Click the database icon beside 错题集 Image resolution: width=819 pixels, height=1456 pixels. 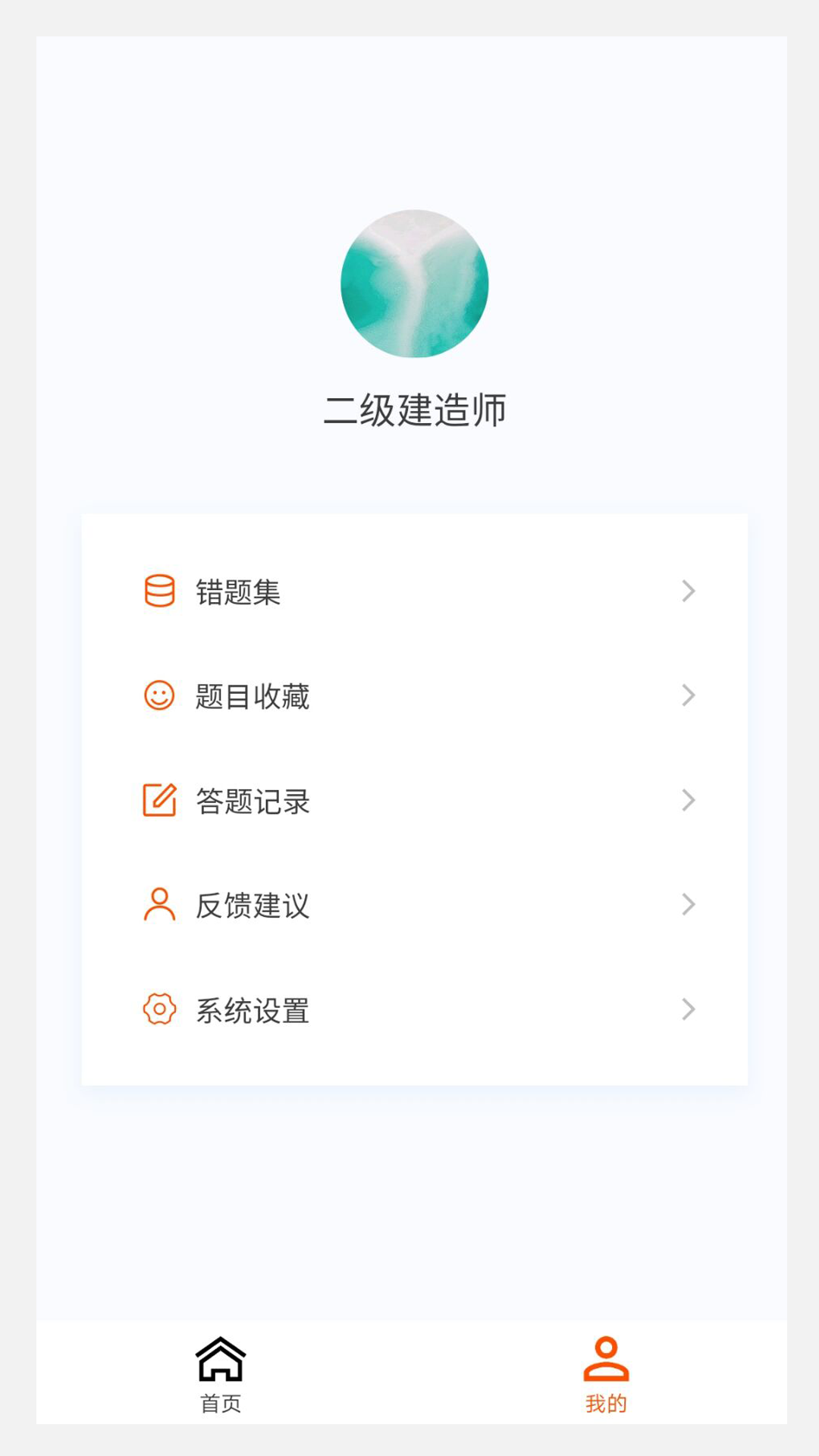click(x=158, y=591)
